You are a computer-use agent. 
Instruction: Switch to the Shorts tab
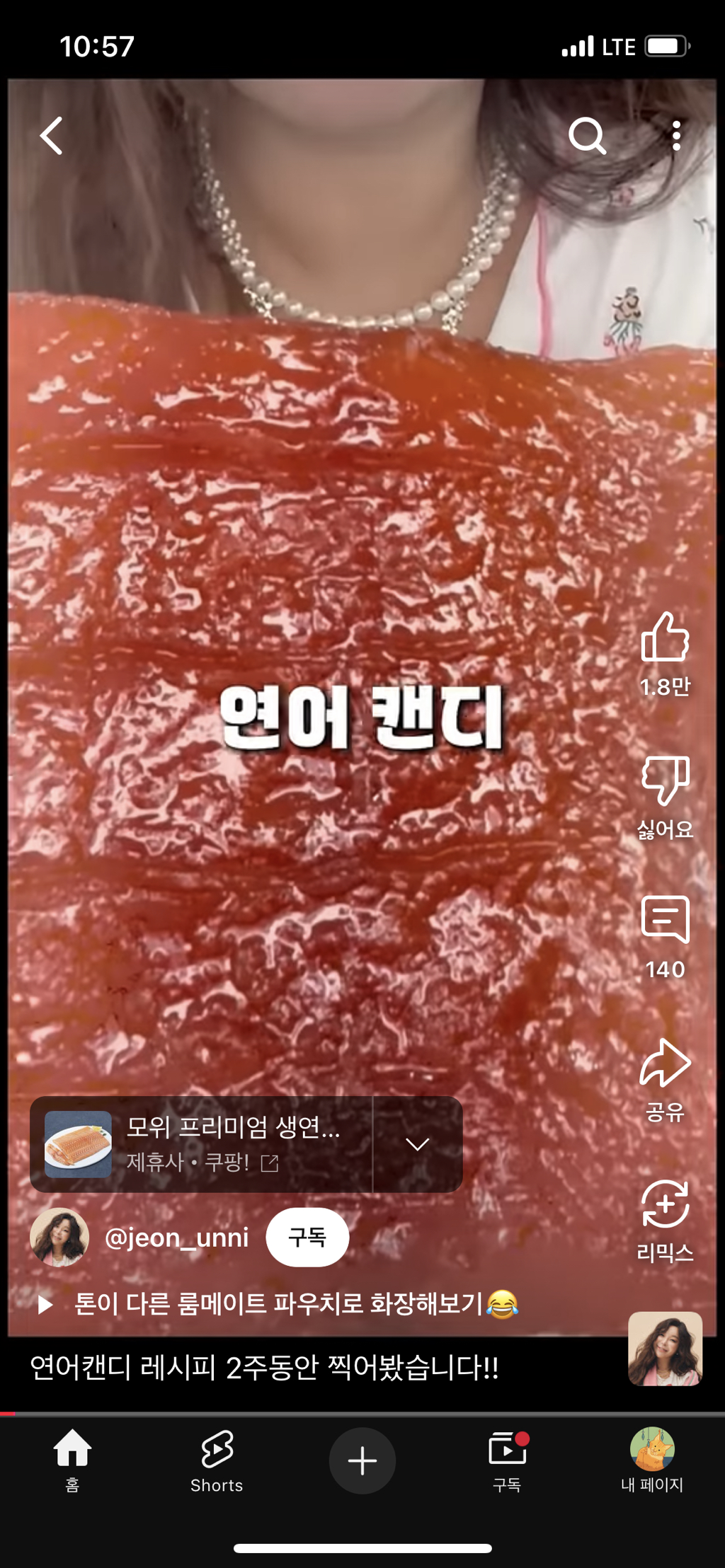(217, 1459)
